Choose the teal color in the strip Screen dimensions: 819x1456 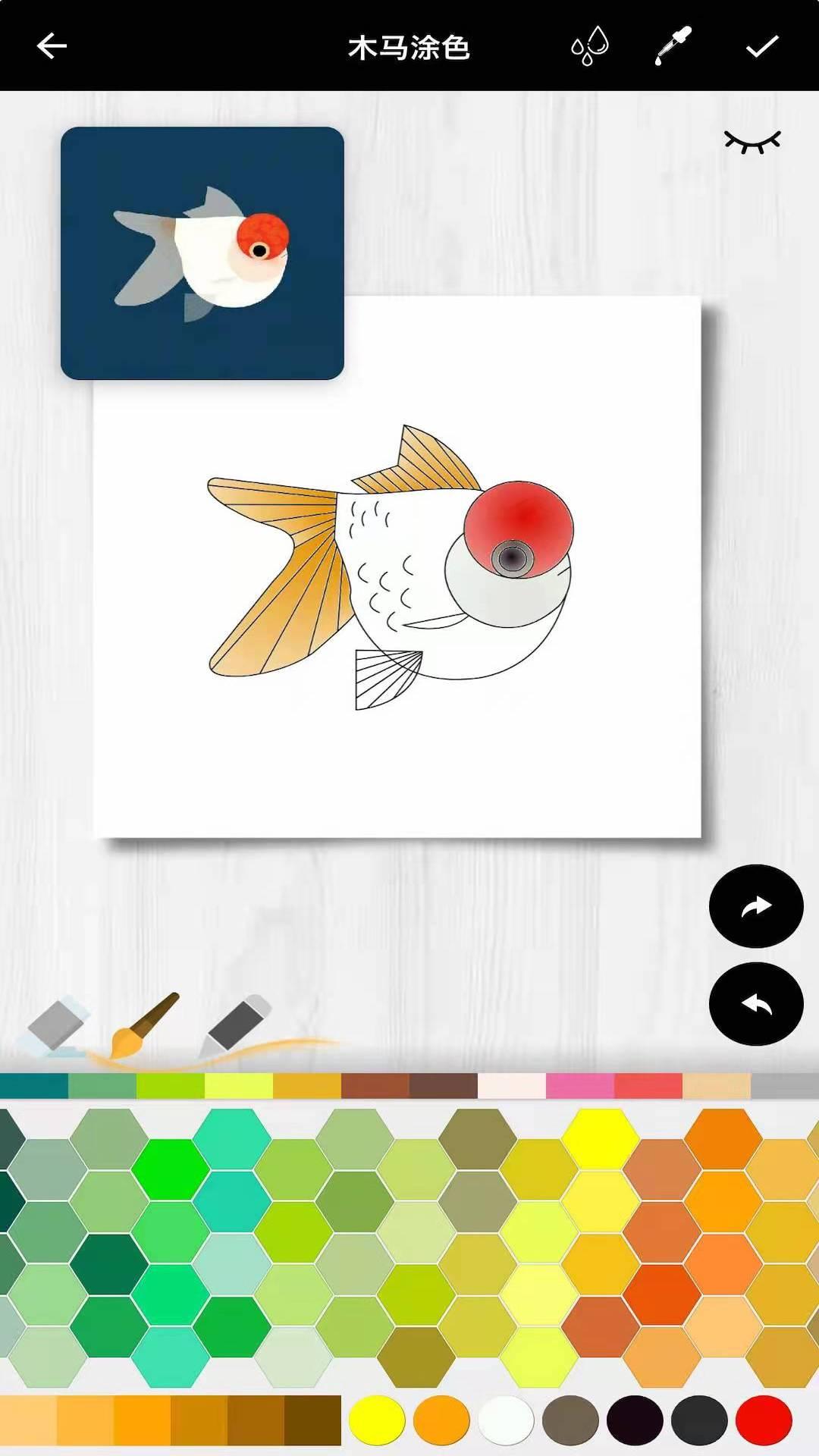(x=34, y=1086)
